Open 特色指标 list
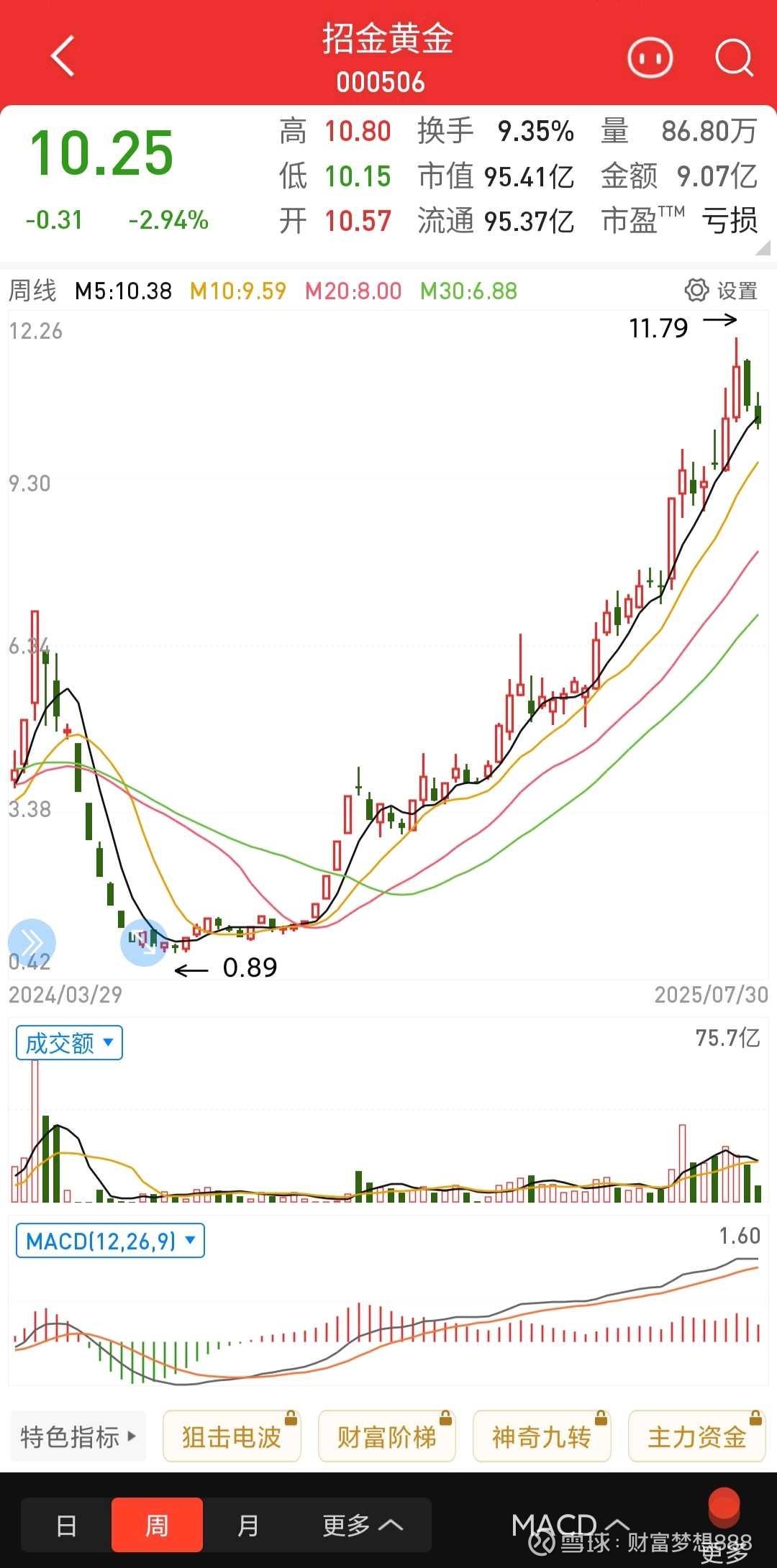This screenshot has height=1568, width=777. 78,1437
